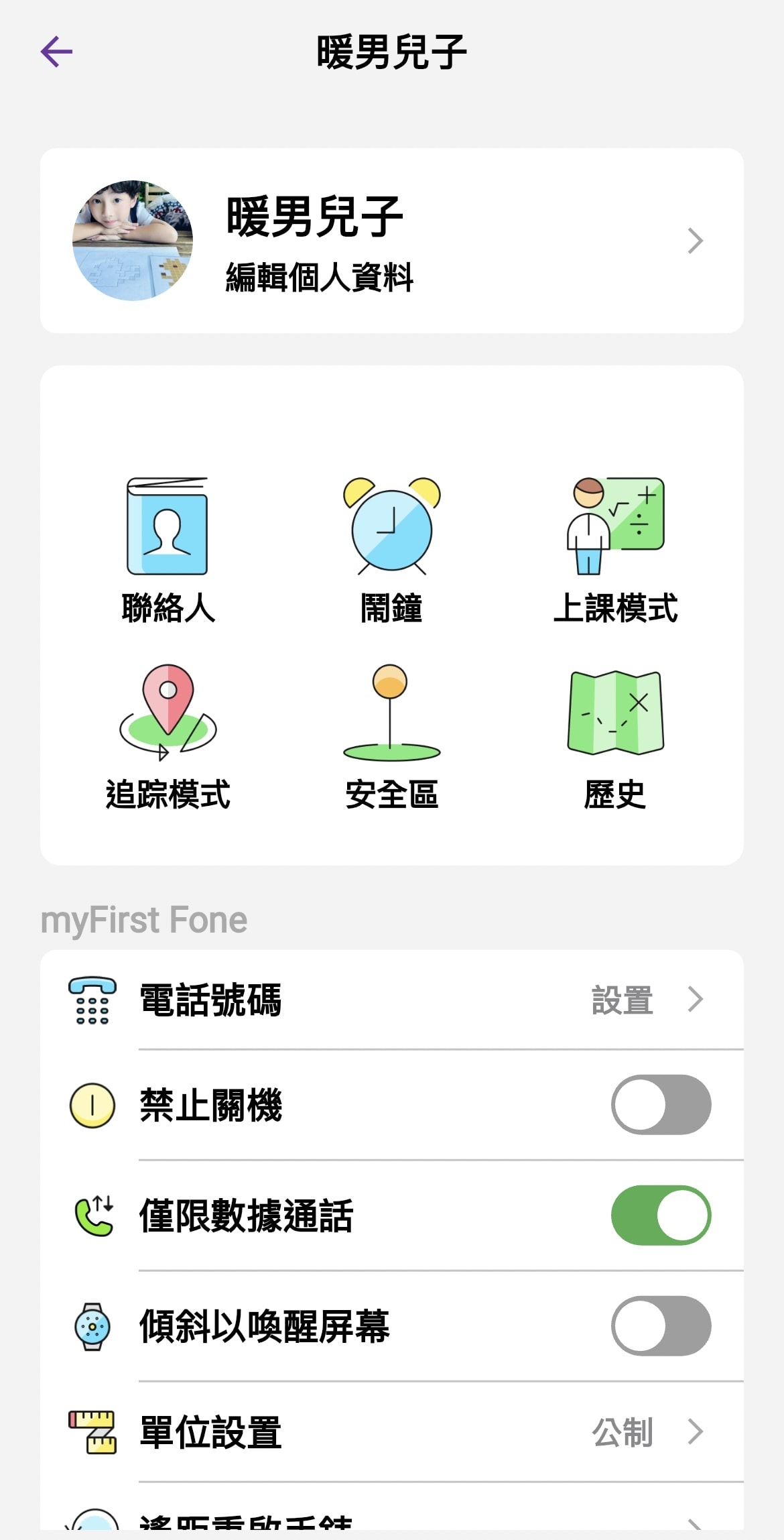Image resolution: width=784 pixels, height=1540 pixels.
Task: Enable the 禁止關機 switch
Action: pos(661,1105)
